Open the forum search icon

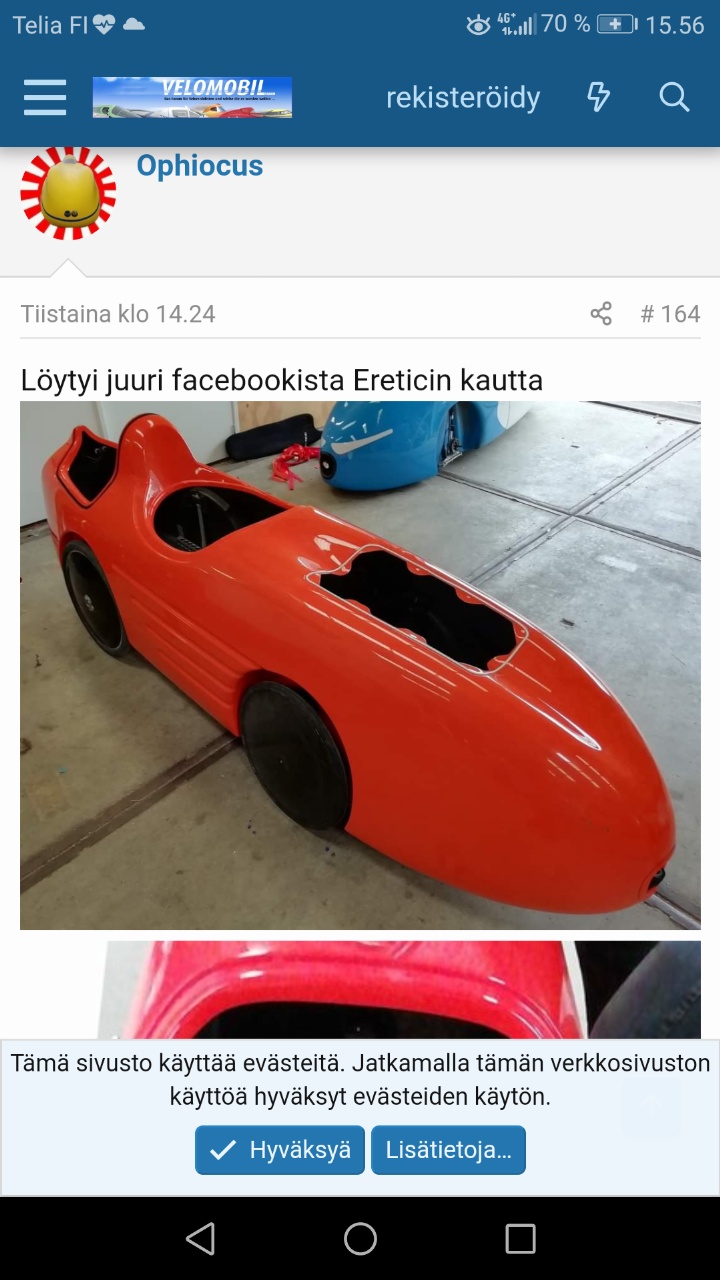674,98
